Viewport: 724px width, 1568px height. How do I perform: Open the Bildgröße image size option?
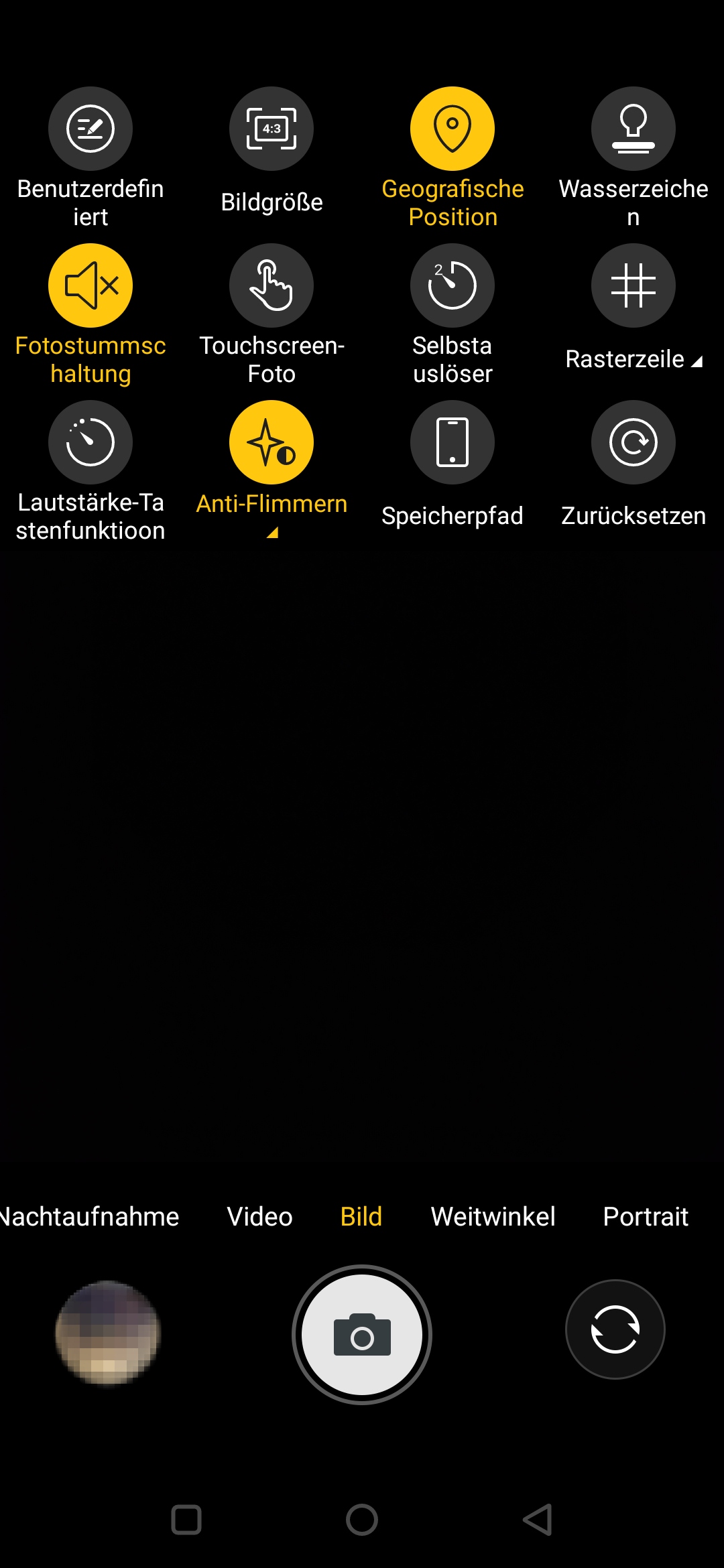(x=271, y=129)
